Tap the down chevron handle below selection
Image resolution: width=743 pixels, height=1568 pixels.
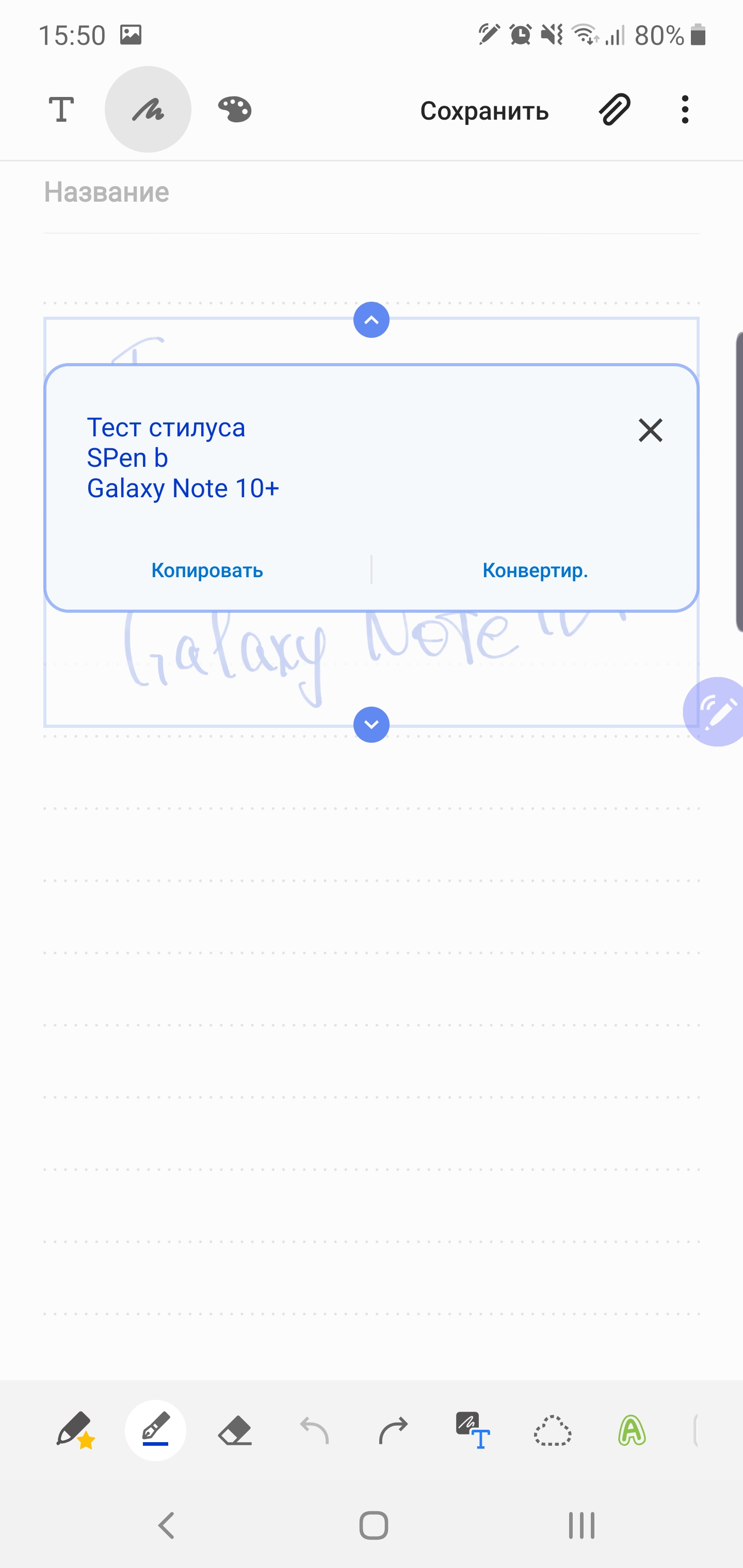pos(372,725)
